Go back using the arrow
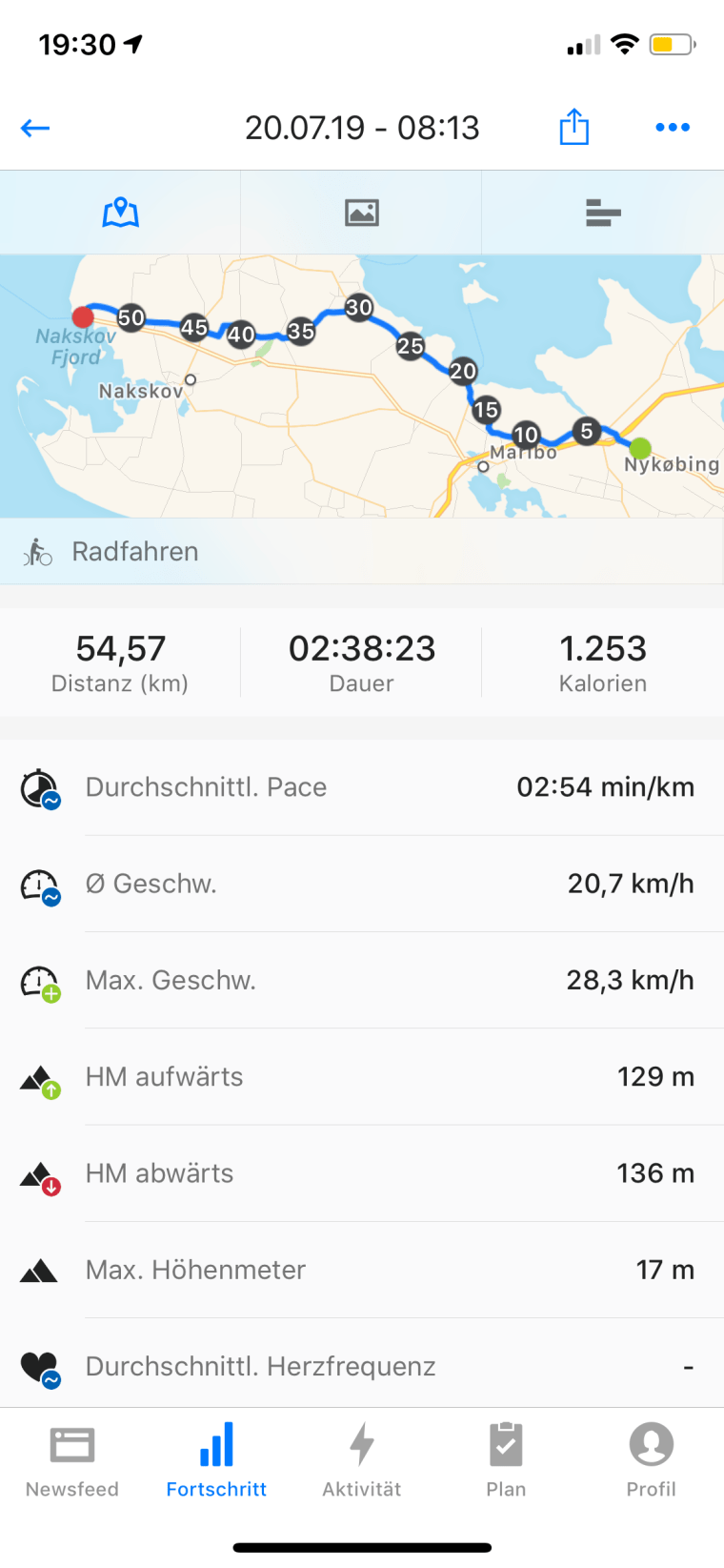 coord(35,128)
